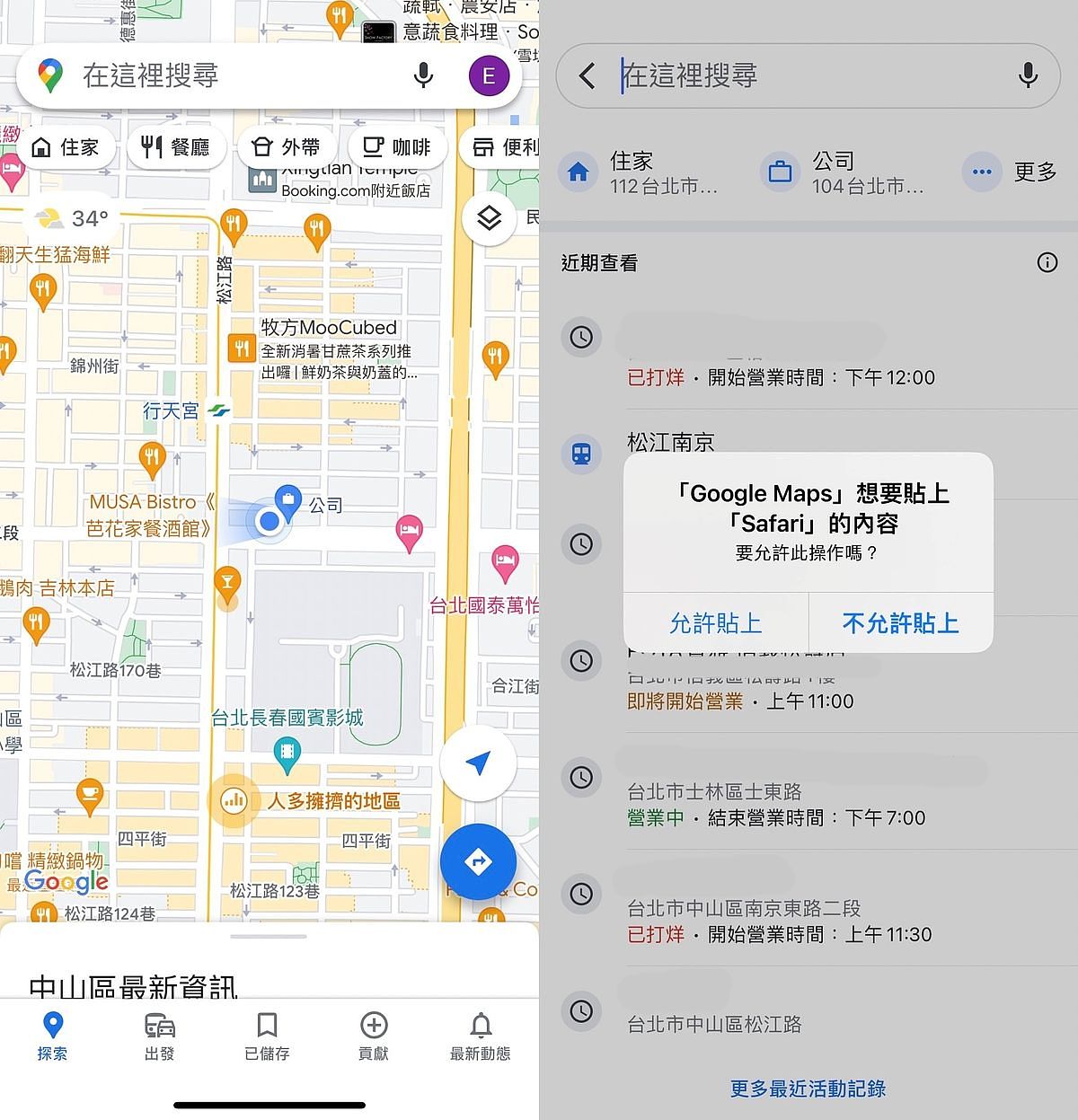Start directions with the blue route button
The width and height of the screenshot is (1078, 1120).
[478, 861]
